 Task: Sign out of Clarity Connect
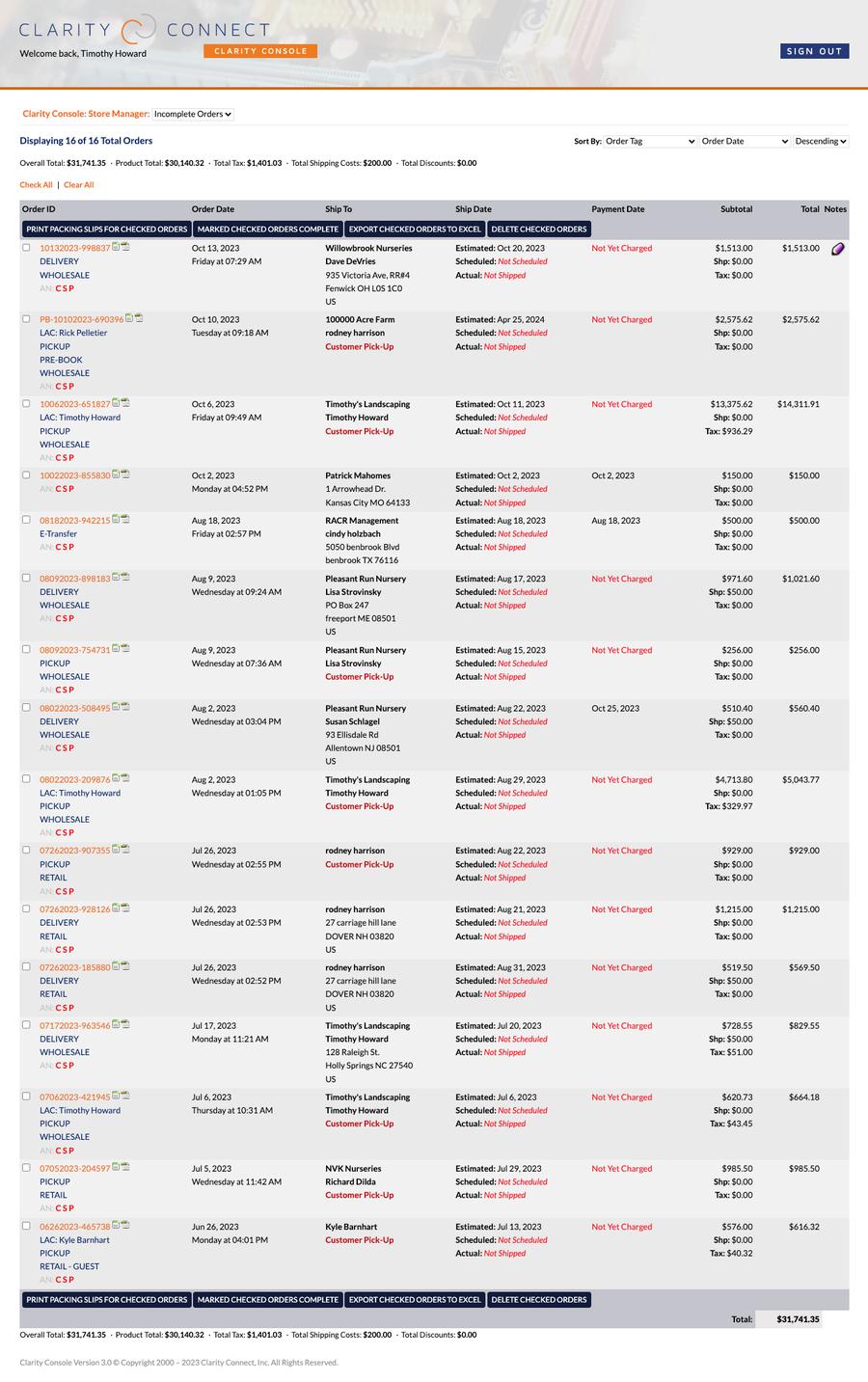pyautogui.click(x=814, y=51)
